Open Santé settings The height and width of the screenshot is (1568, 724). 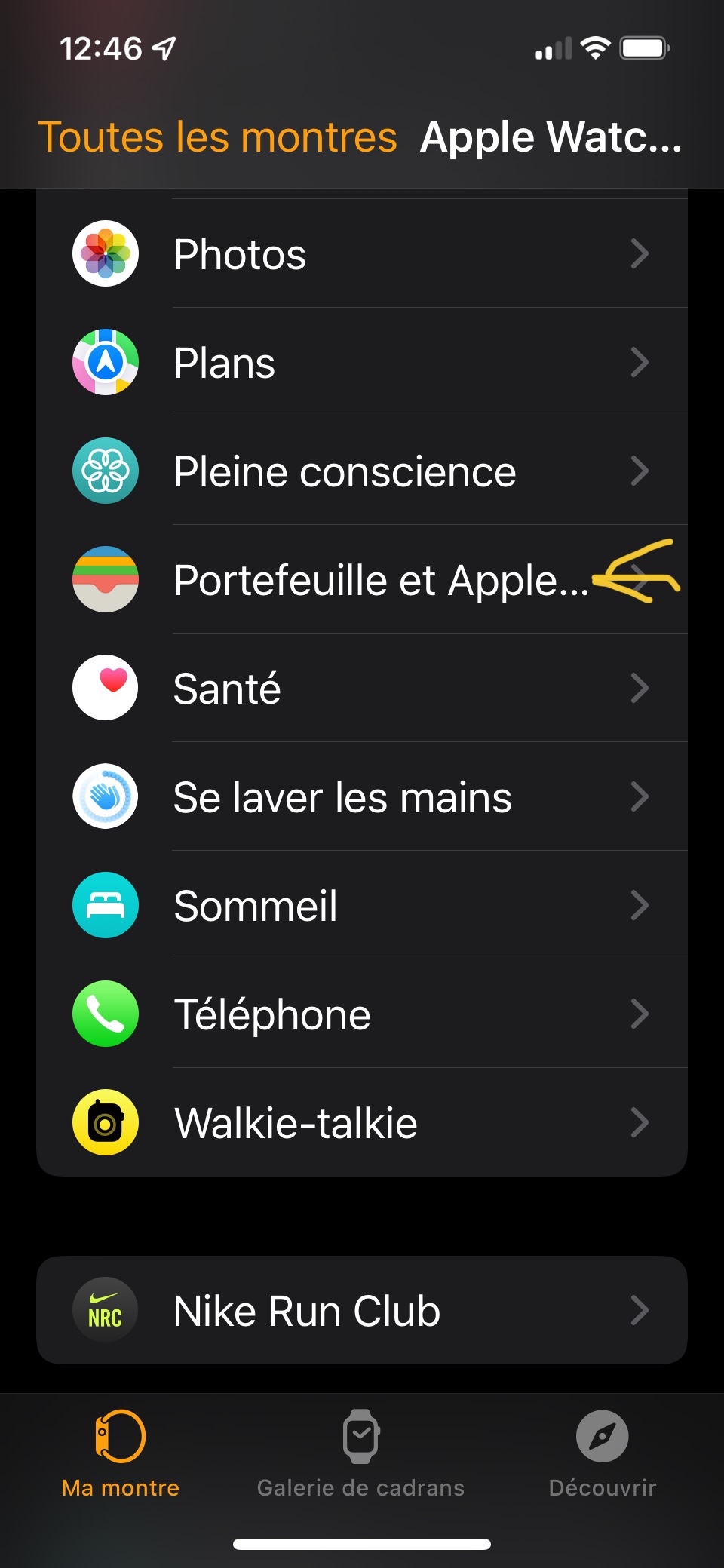pos(362,689)
